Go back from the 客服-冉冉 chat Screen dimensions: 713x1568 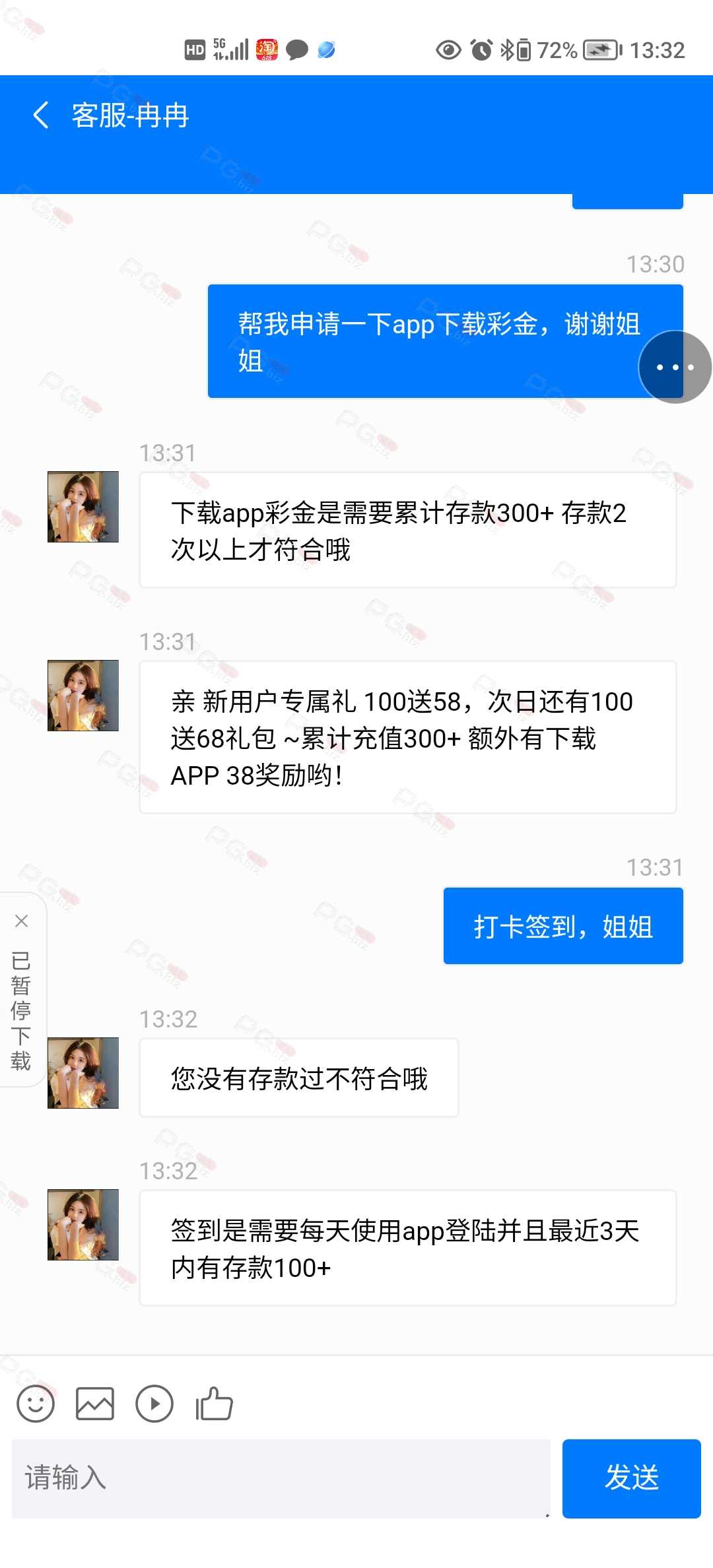[x=41, y=115]
